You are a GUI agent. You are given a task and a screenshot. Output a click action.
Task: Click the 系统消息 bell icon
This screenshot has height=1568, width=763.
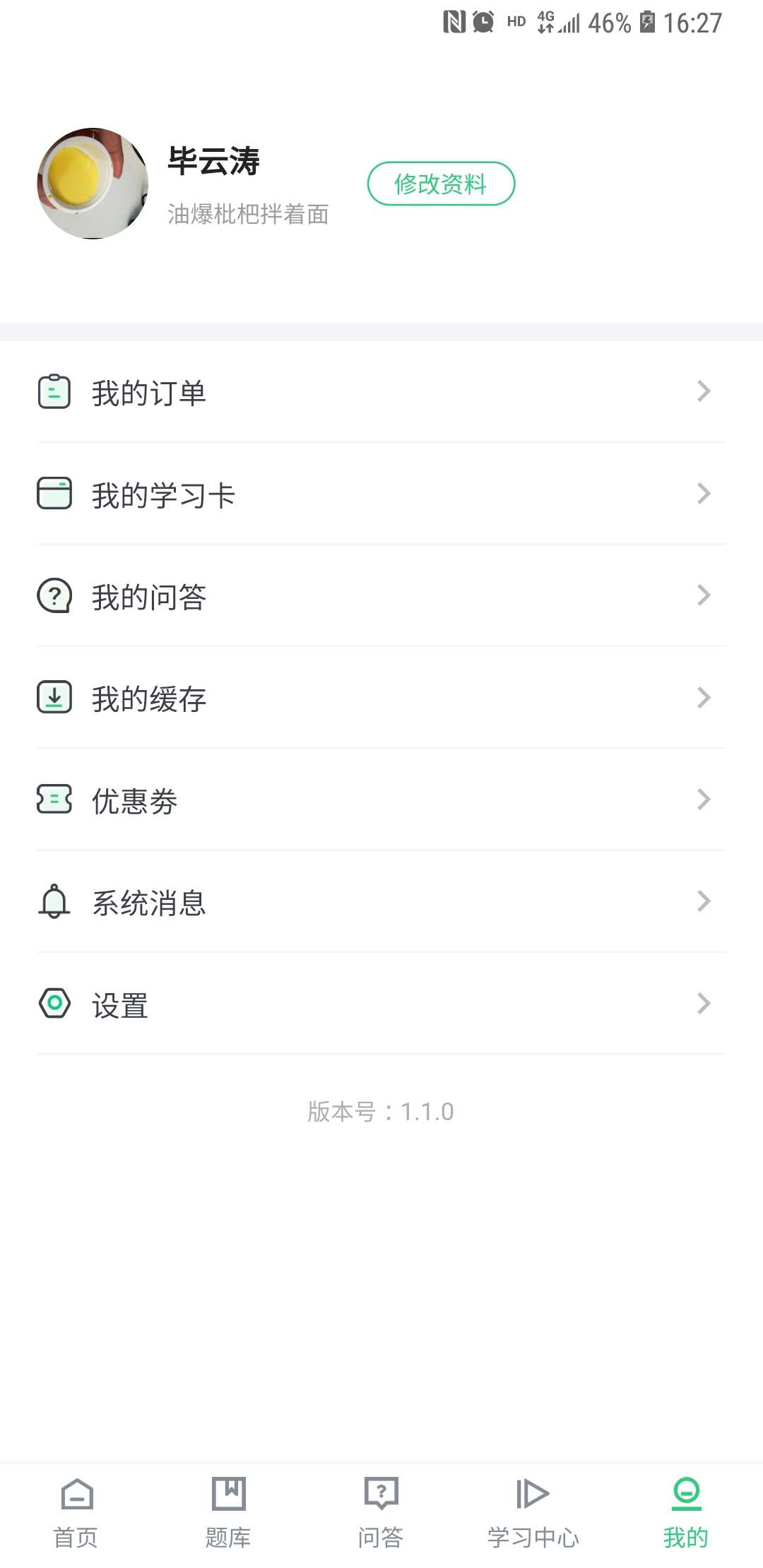coord(54,901)
